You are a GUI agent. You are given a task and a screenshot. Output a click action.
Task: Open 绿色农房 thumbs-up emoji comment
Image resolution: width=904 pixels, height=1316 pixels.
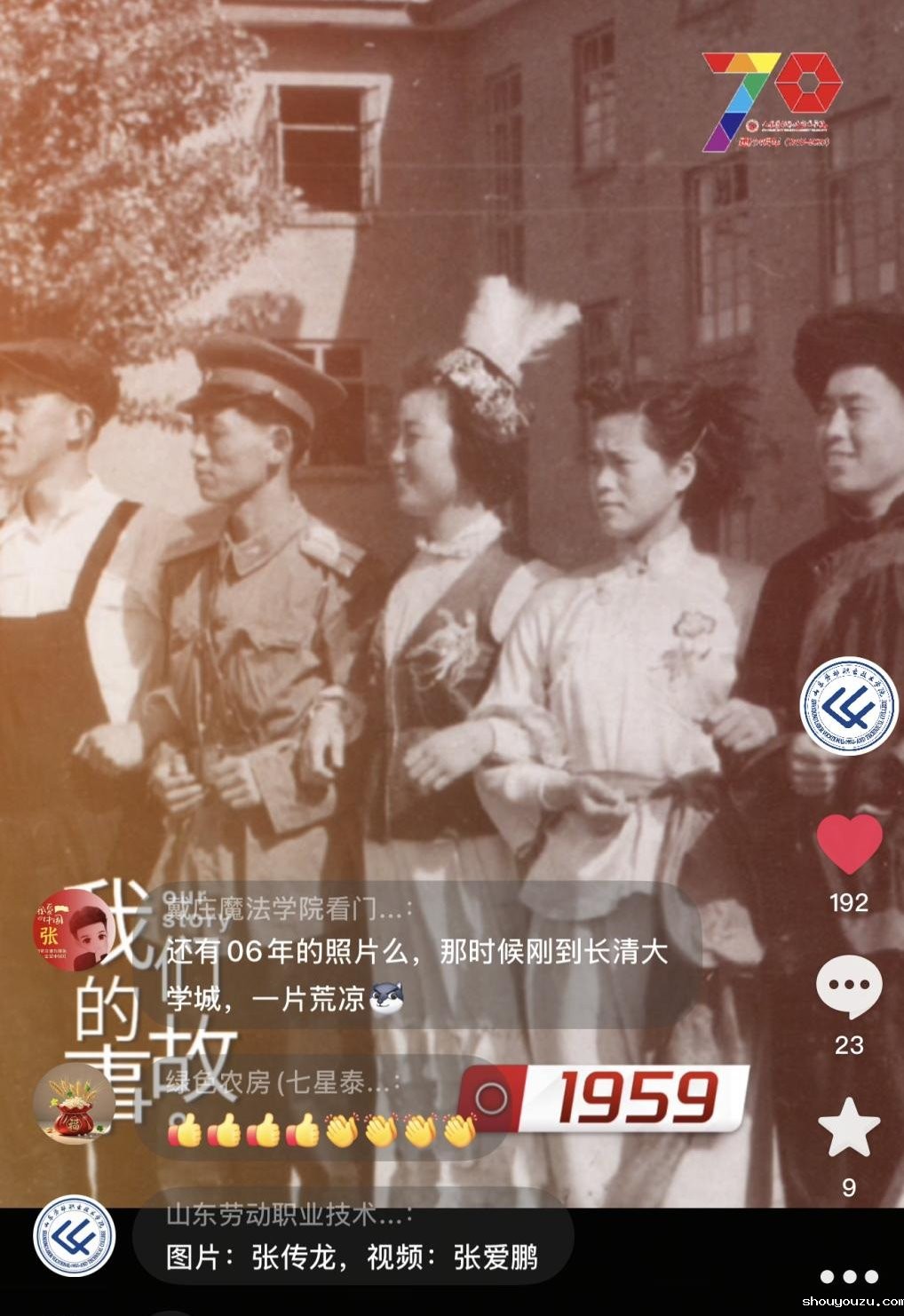click(320, 1107)
